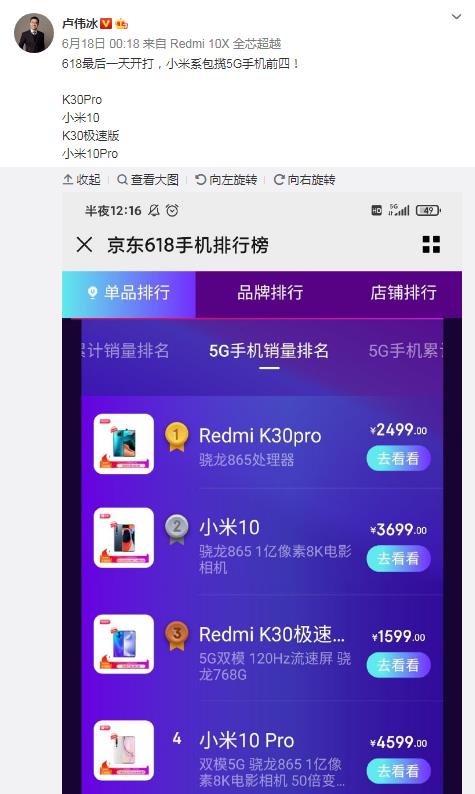View the full-size image via 查看大图
The height and width of the screenshot is (794, 475).
(x=148, y=180)
